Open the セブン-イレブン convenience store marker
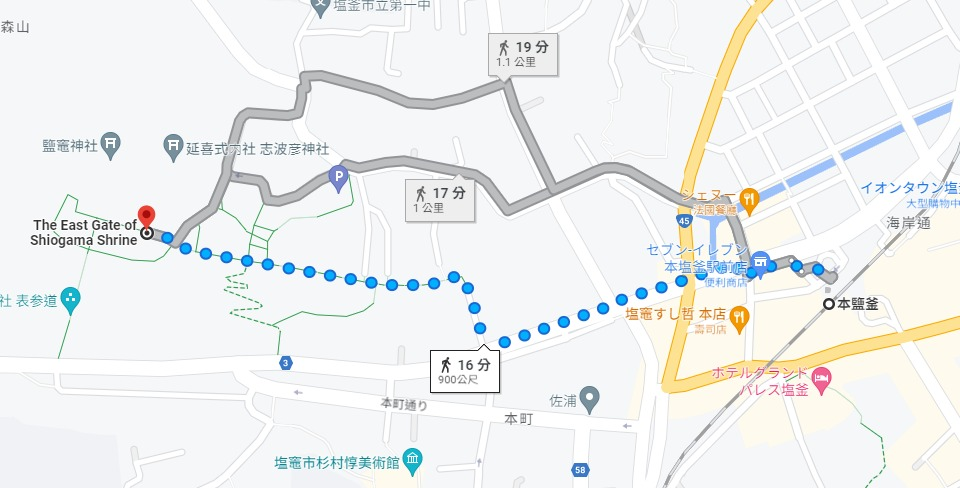960x488 pixels. click(x=759, y=258)
